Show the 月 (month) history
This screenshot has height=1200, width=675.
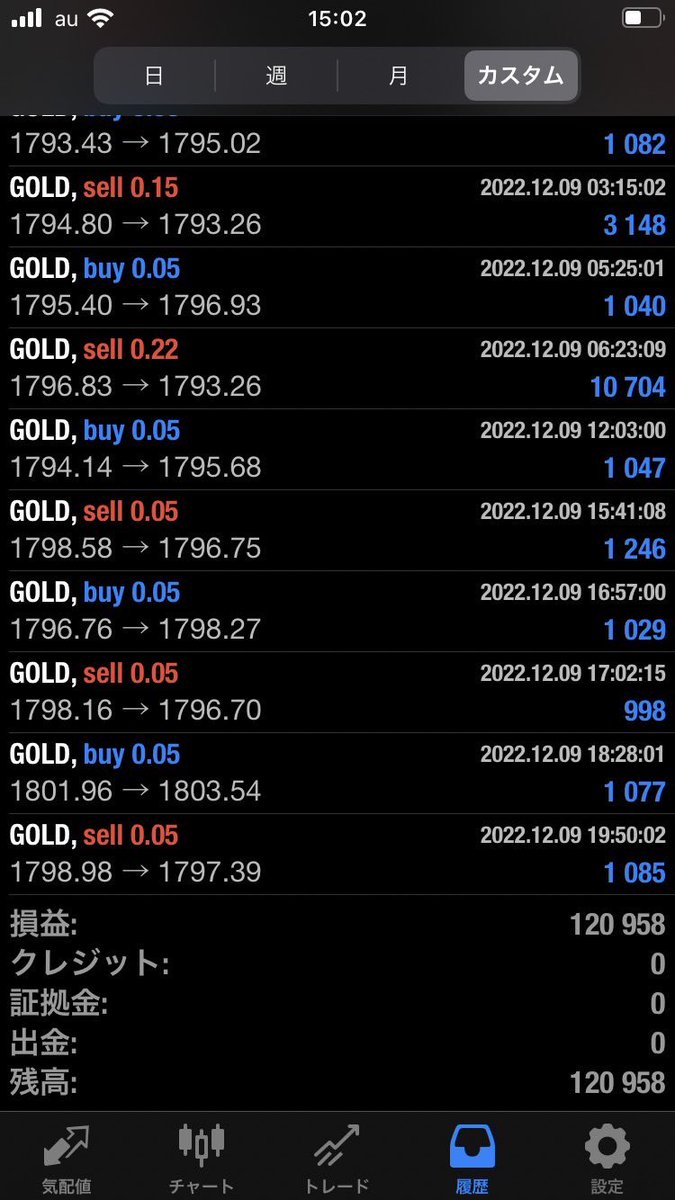click(398, 75)
